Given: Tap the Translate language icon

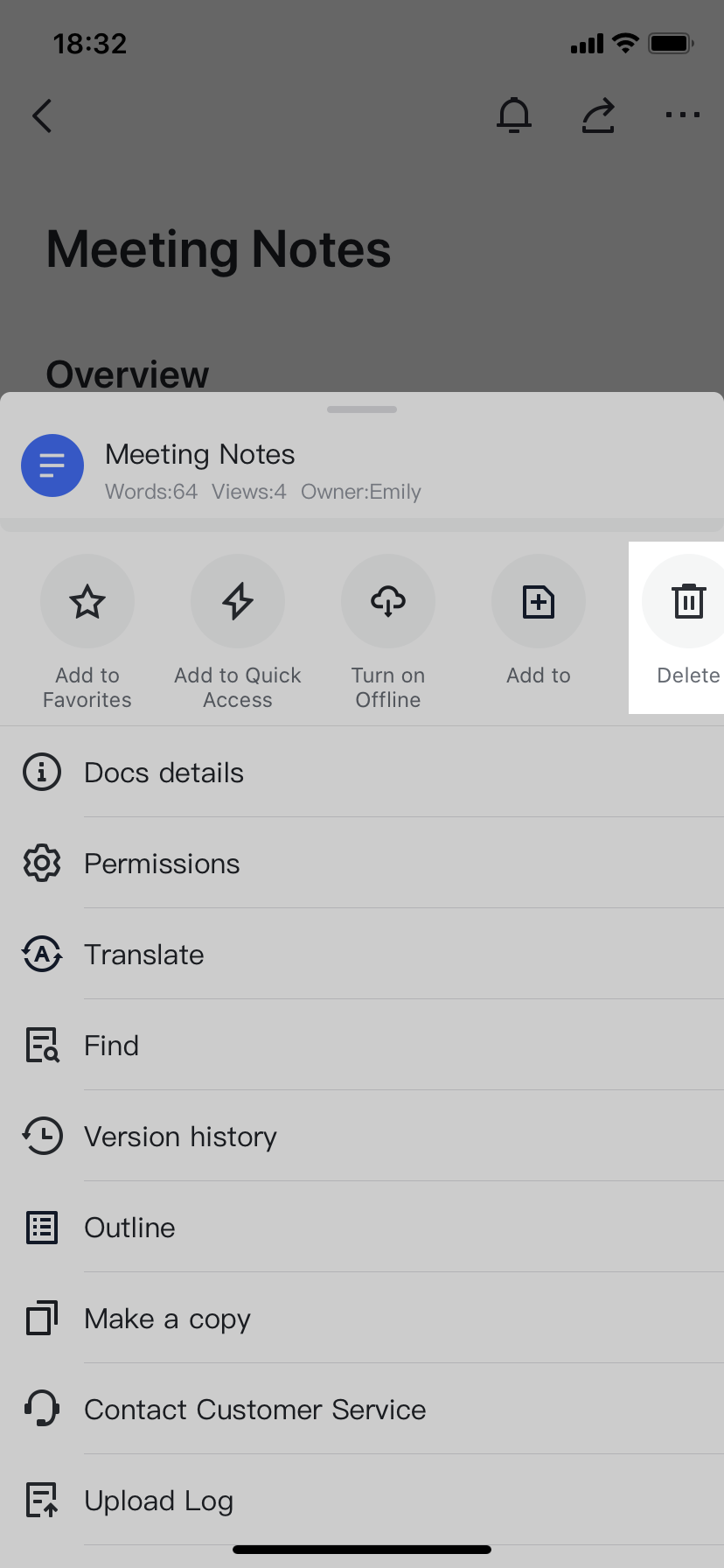Looking at the screenshot, I should tap(42, 955).
